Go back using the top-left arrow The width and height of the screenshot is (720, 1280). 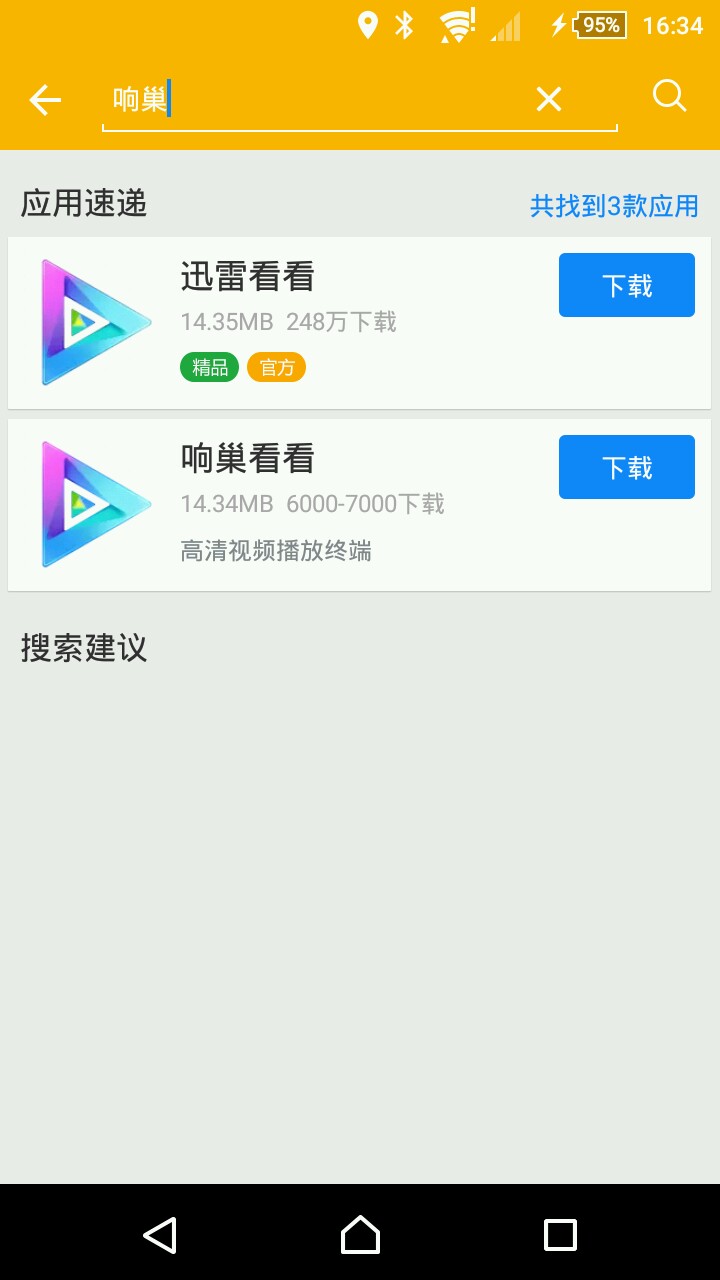[x=45, y=99]
